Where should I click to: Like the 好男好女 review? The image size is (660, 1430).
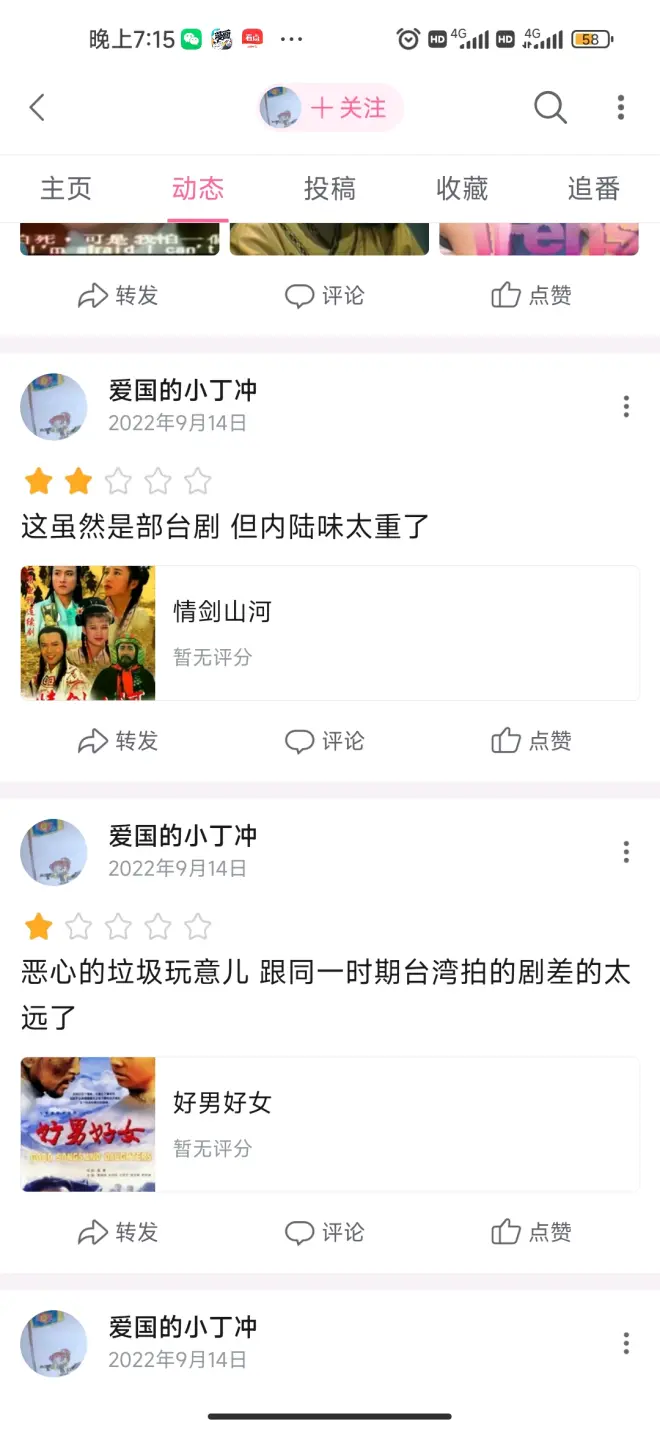click(531, 1232)
